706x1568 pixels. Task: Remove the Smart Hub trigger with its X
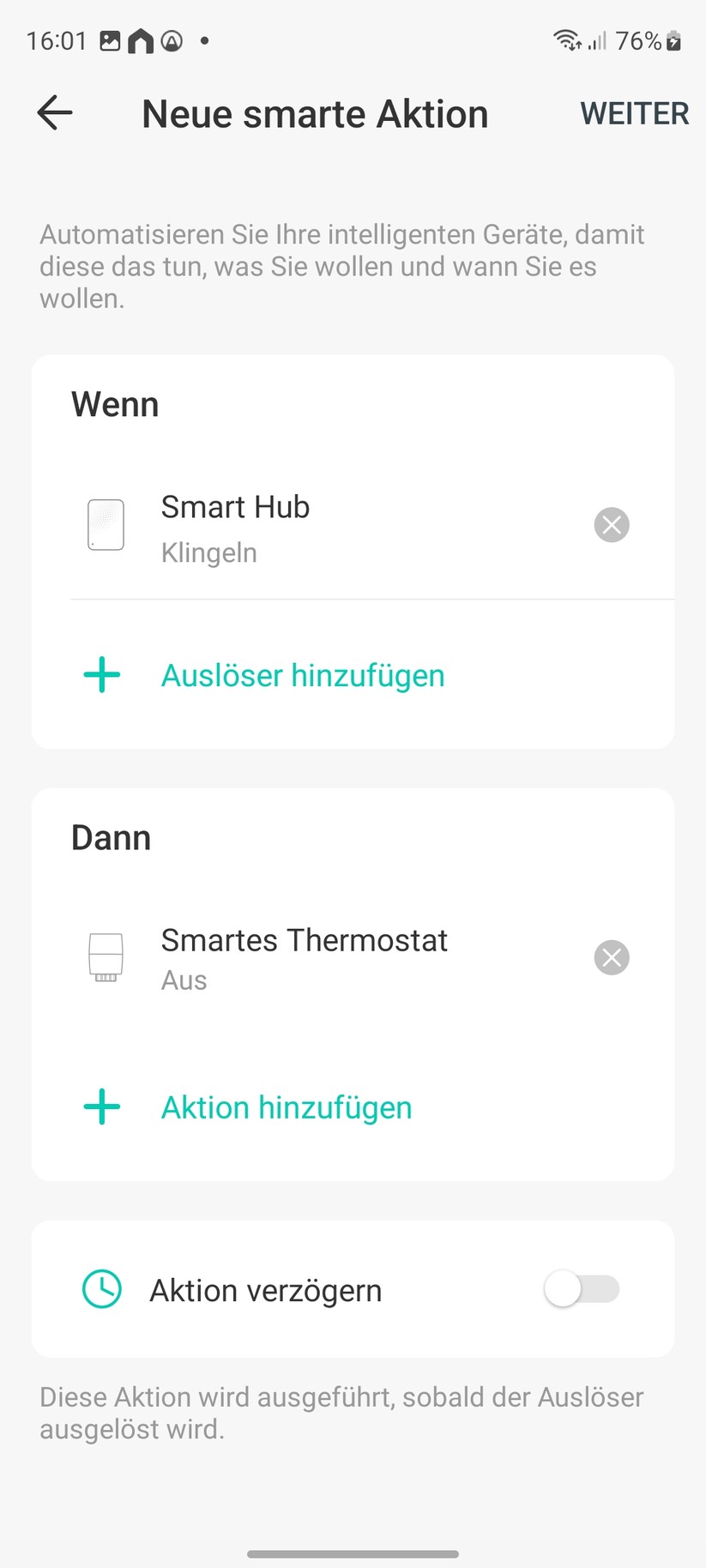tap(611, 524)
